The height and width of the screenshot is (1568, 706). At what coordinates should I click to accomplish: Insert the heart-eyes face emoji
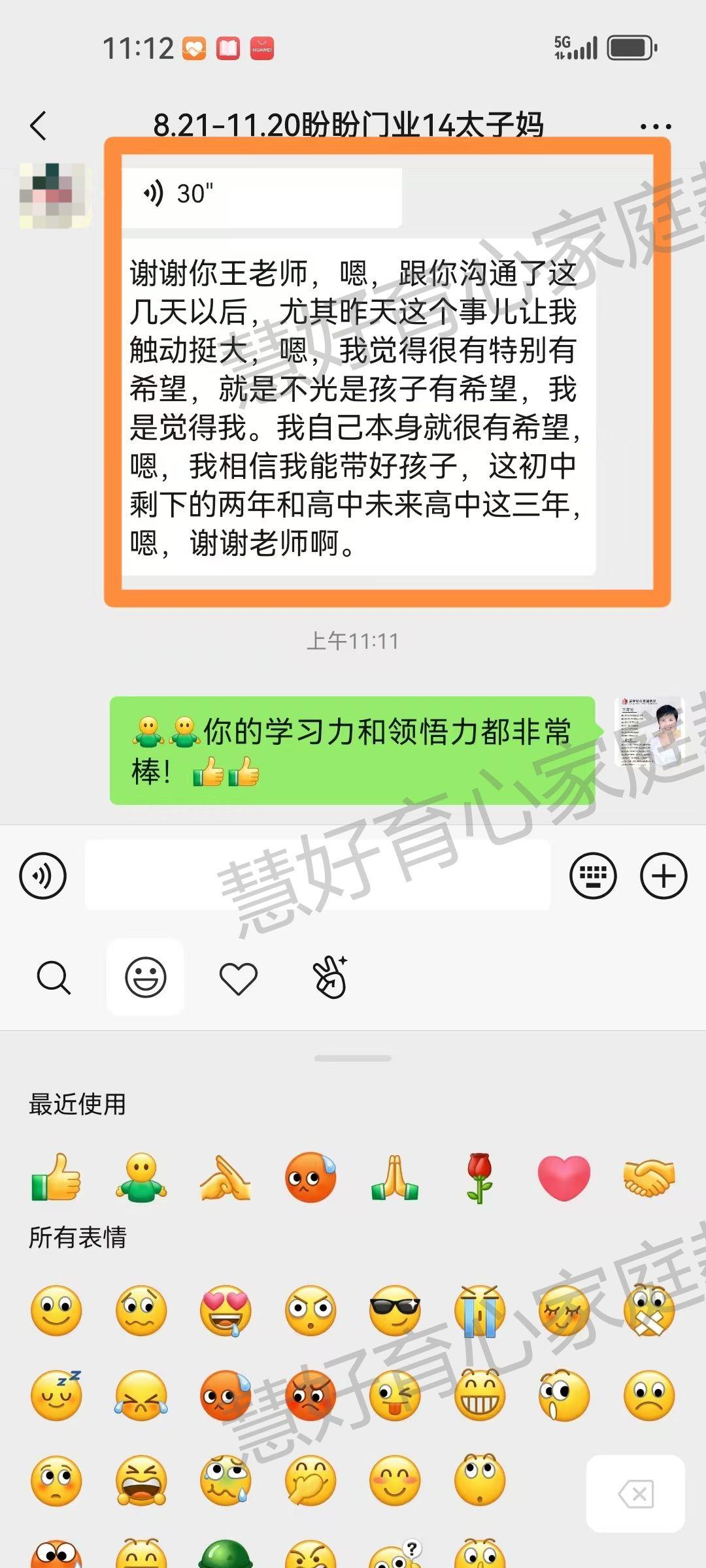(x=226, y=1311)
